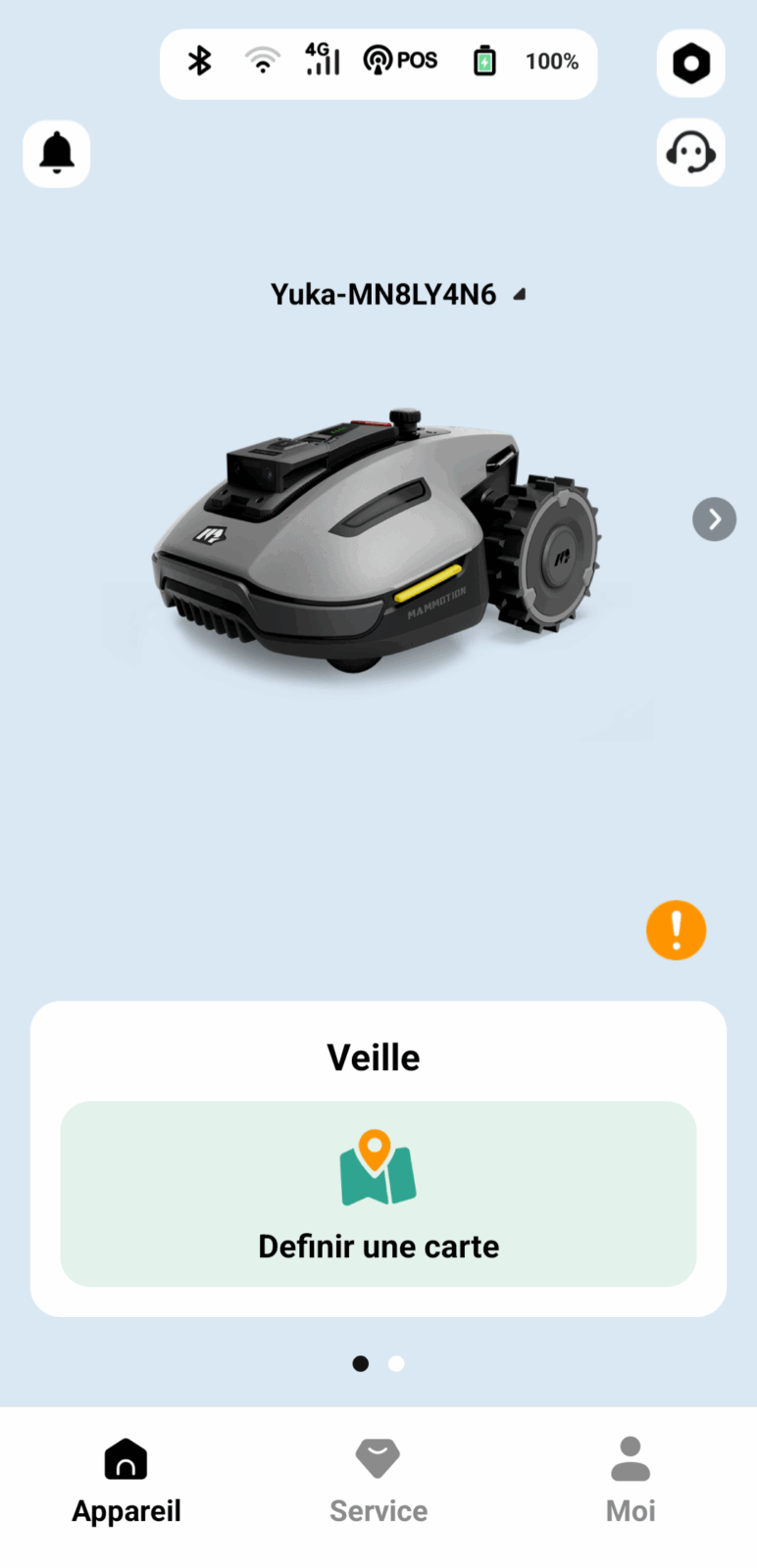Open the device settings hexagon icon

691,64
